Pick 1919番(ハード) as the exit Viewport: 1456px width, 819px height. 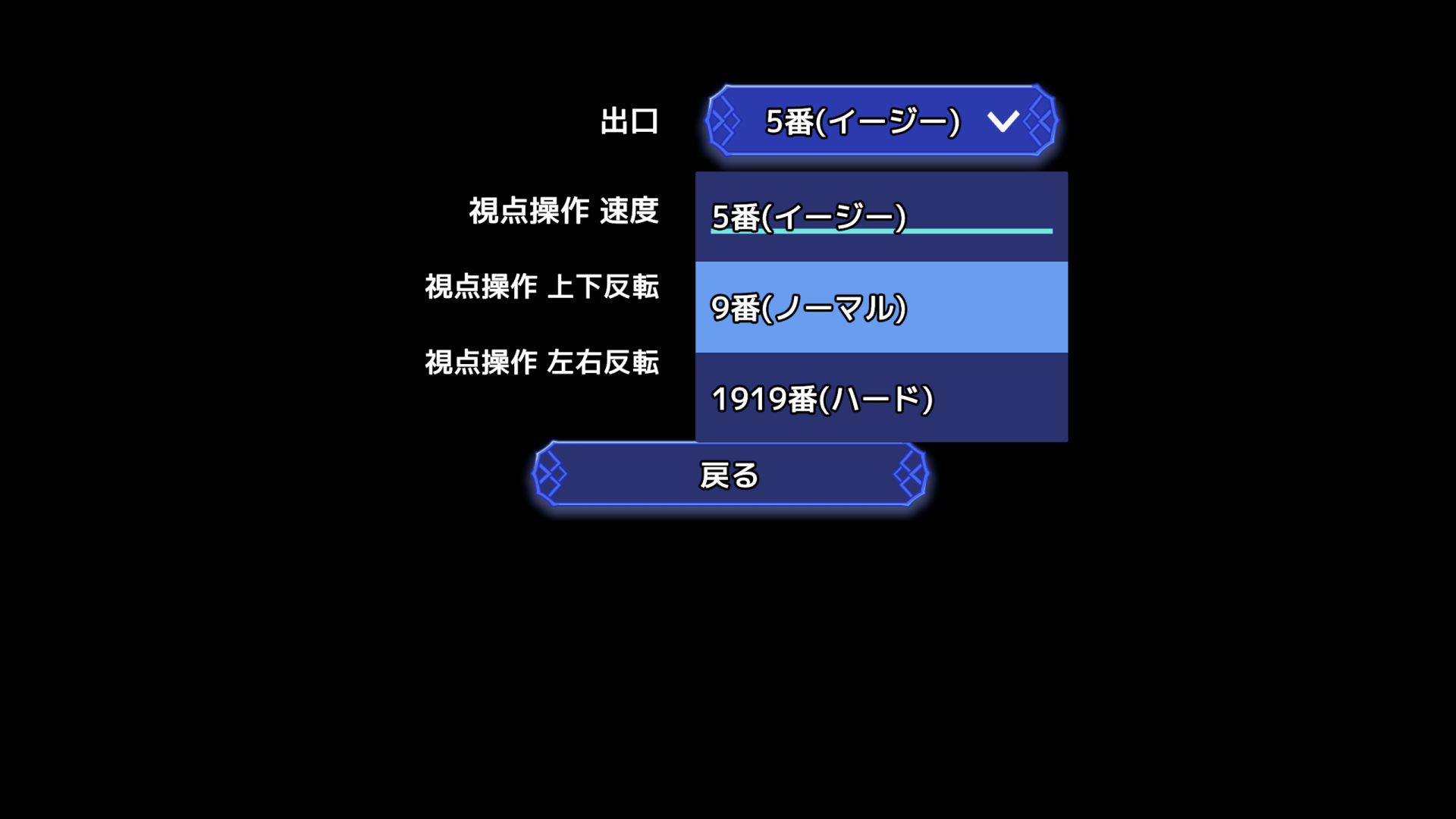[x=881, y=398]
